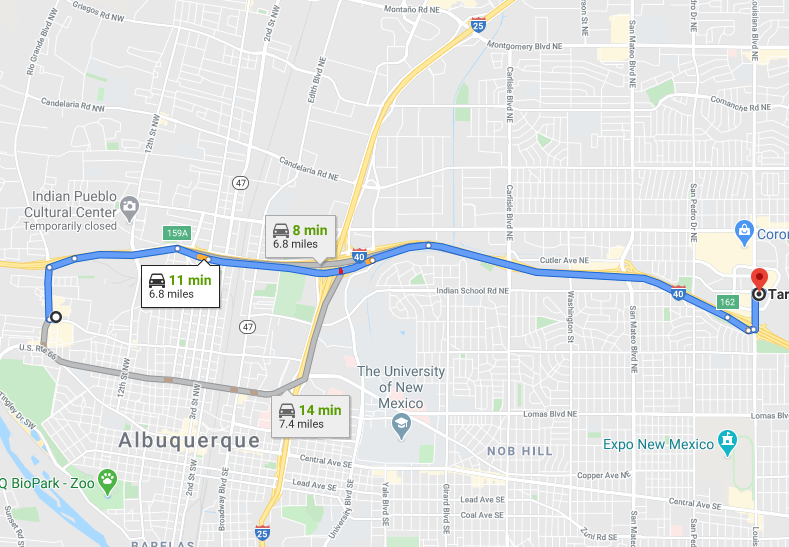Choose the 11 min route option

pyautogui.click(x=179, y=286)
